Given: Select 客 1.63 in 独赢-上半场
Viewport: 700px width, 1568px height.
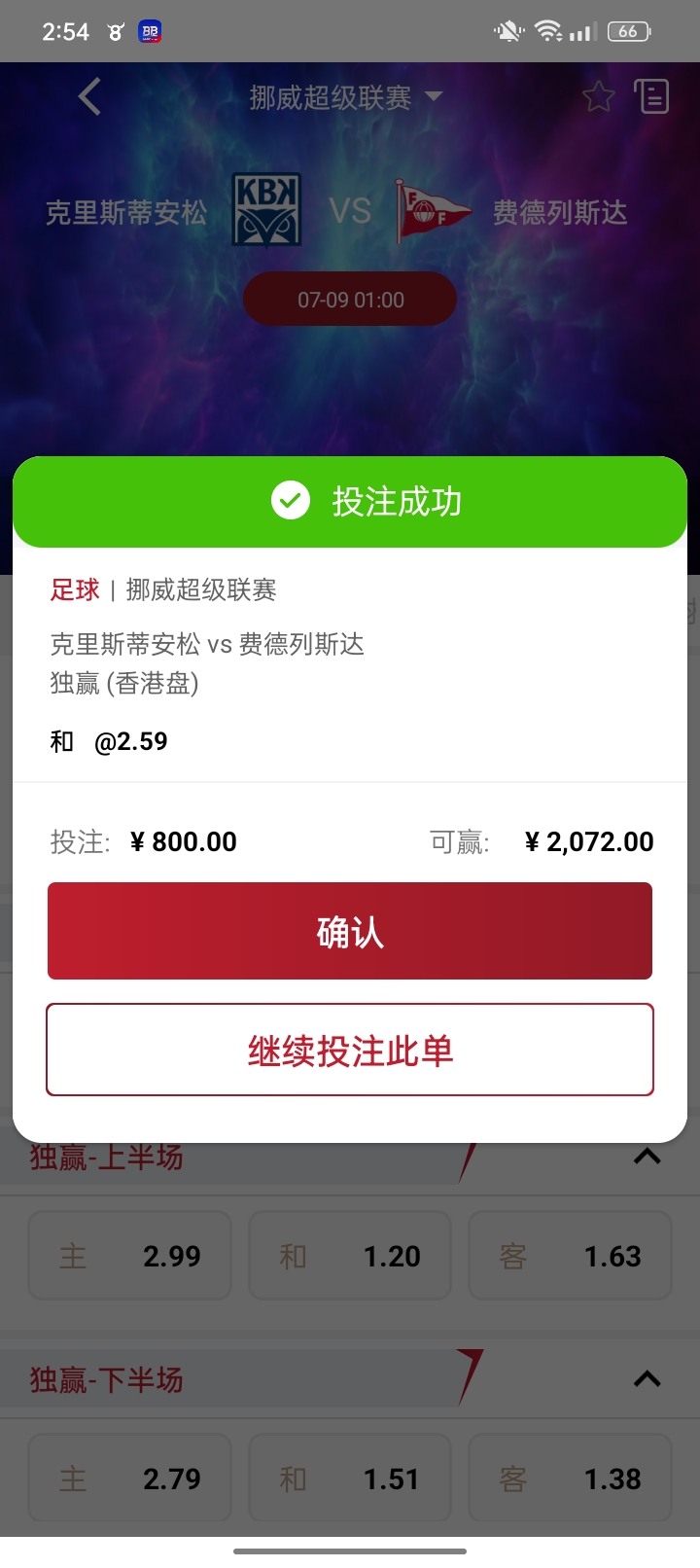Looking at the screenshot, I should point(570,1256).
